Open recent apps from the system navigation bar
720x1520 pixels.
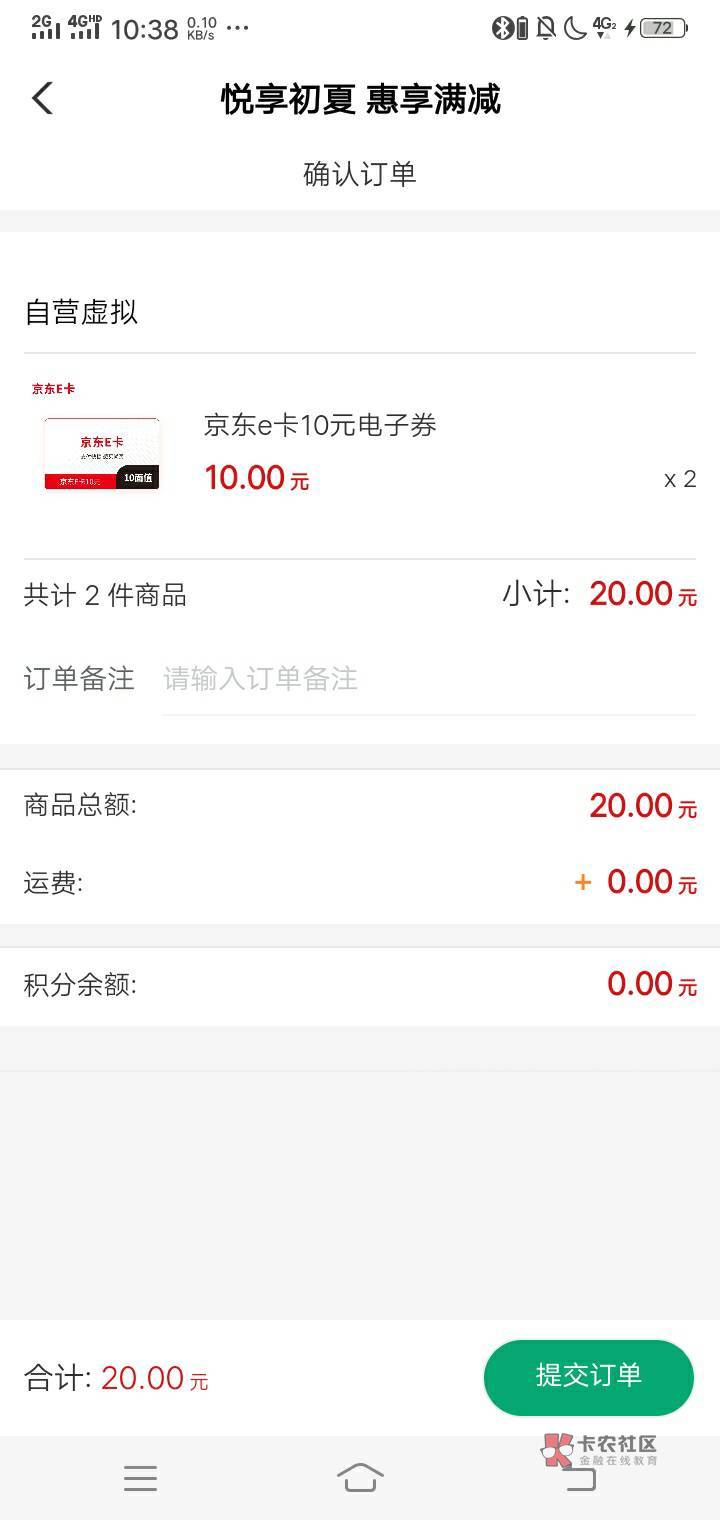140,1478
